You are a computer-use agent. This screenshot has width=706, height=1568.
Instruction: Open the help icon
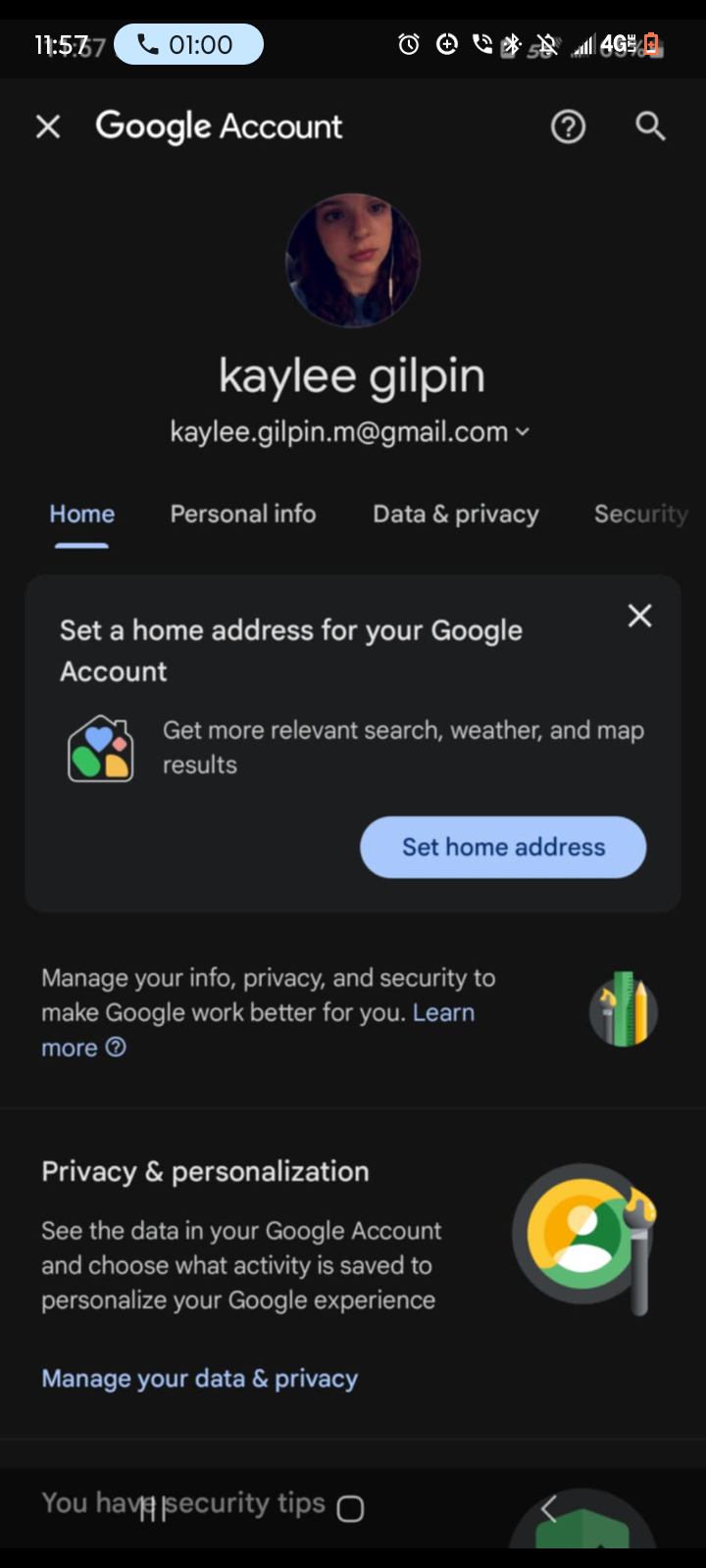point(568,126)
